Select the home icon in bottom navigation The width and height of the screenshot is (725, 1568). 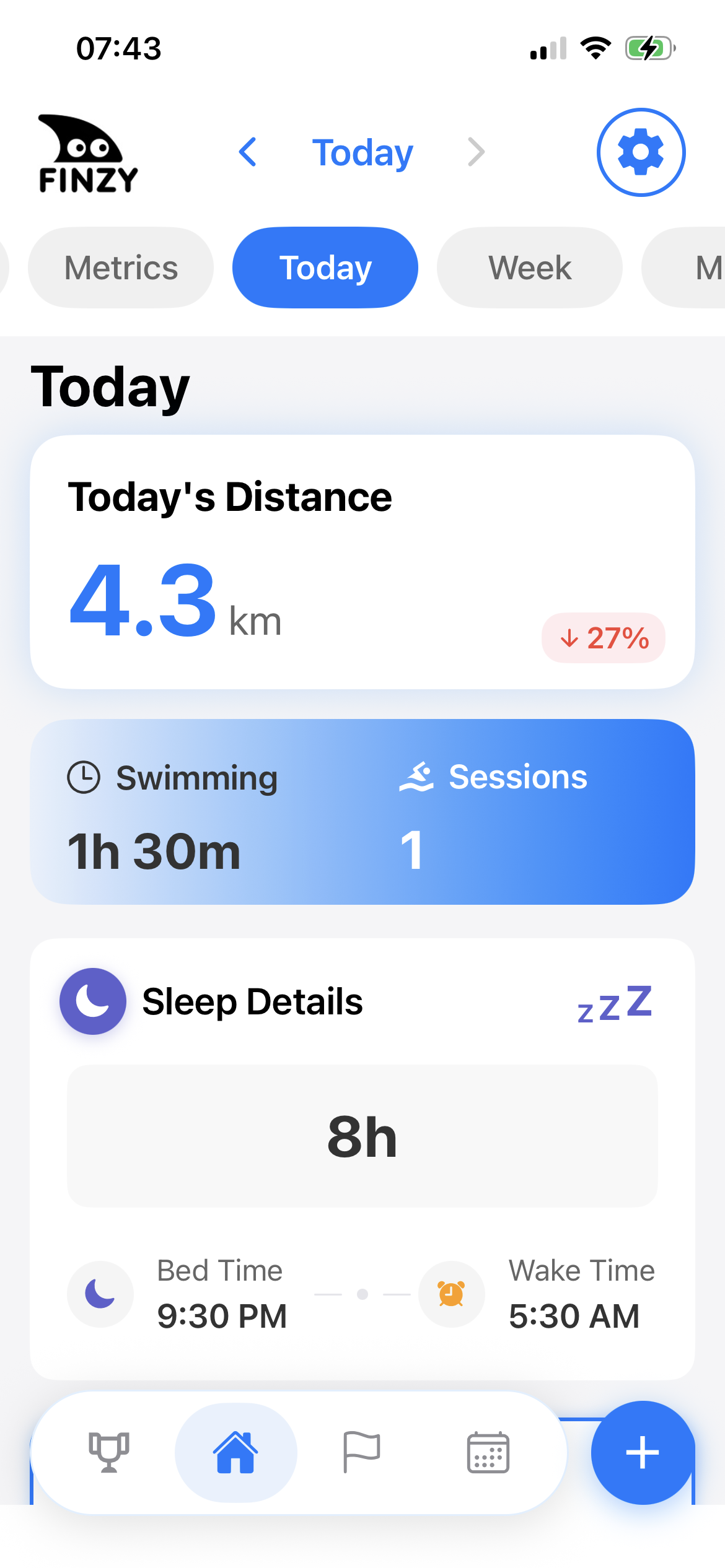235,1452
